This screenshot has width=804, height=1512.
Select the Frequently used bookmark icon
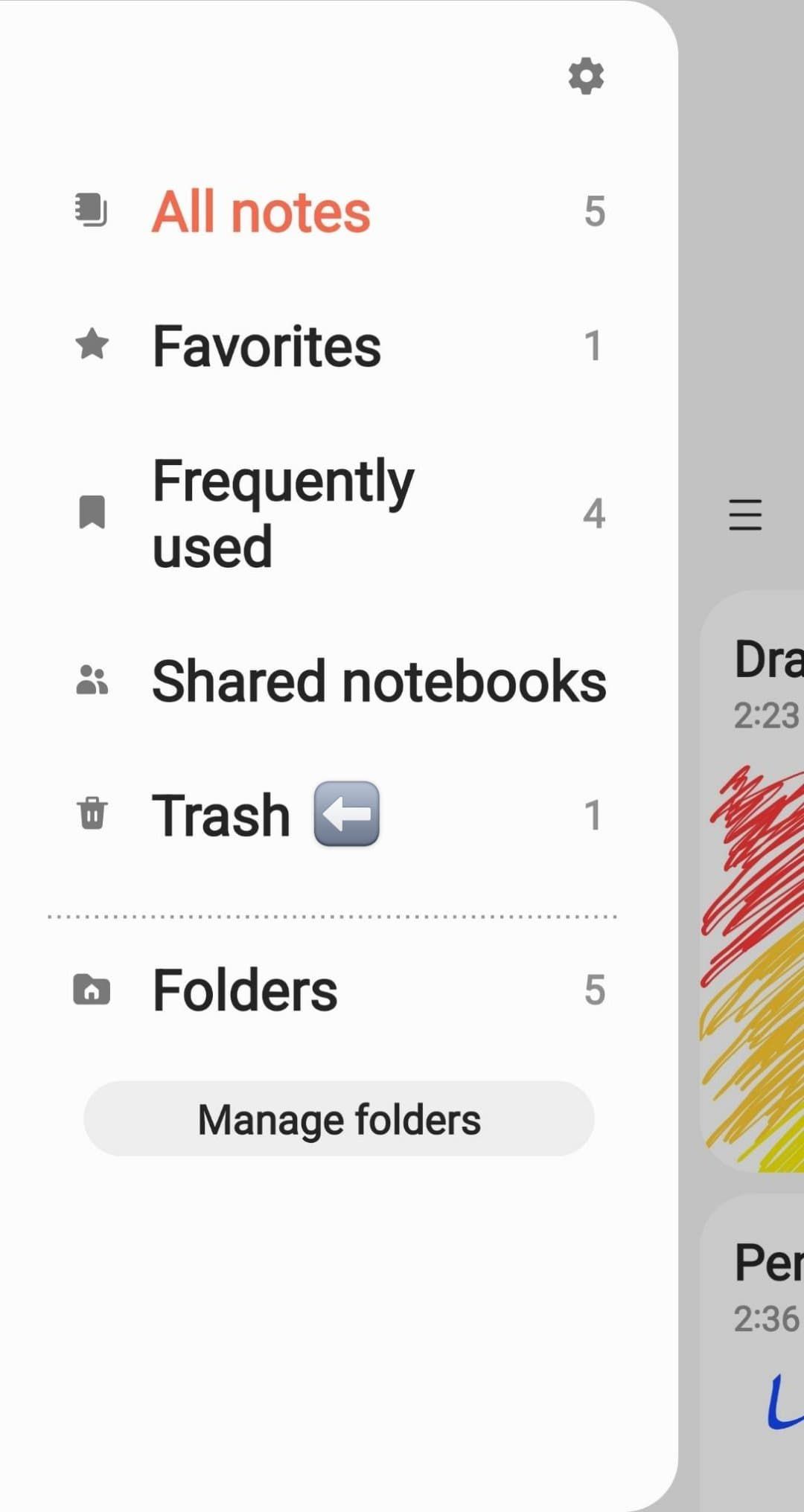pos(92,512)
